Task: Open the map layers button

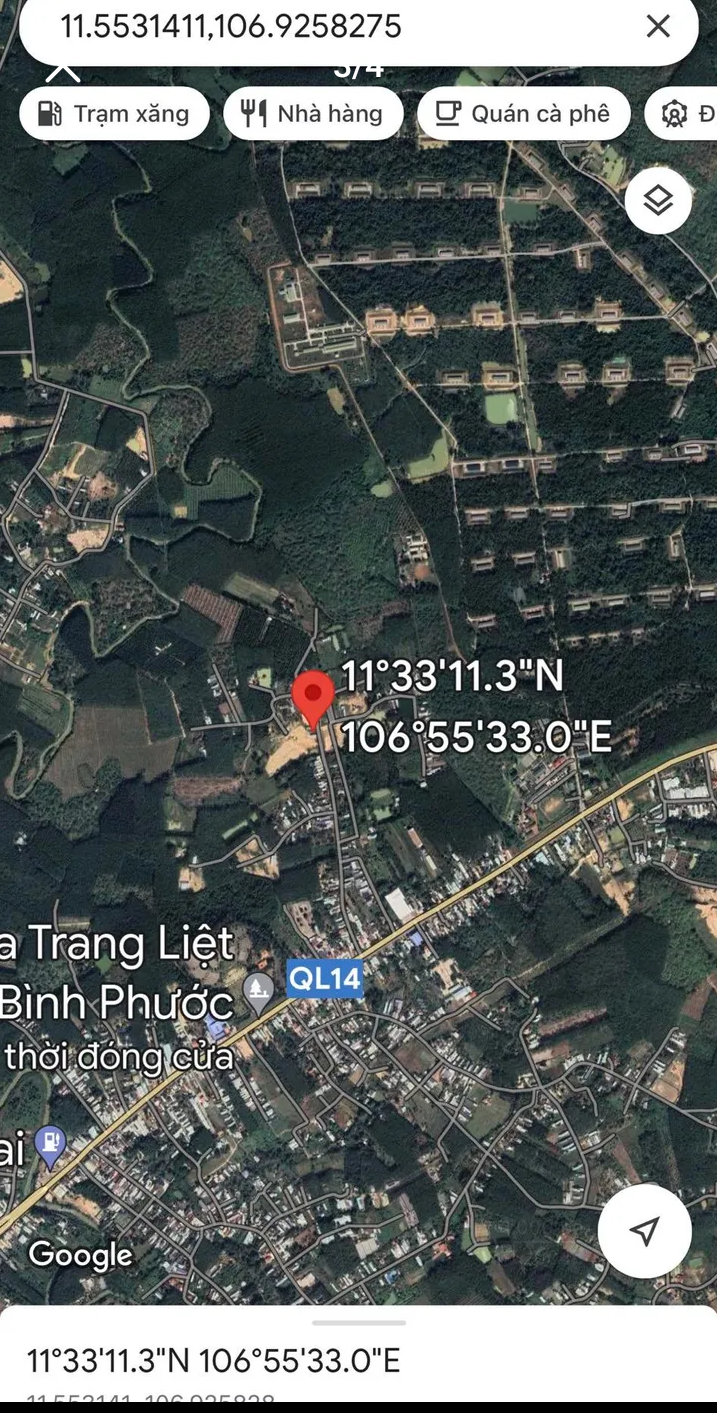Action: (x=658, y=201)
